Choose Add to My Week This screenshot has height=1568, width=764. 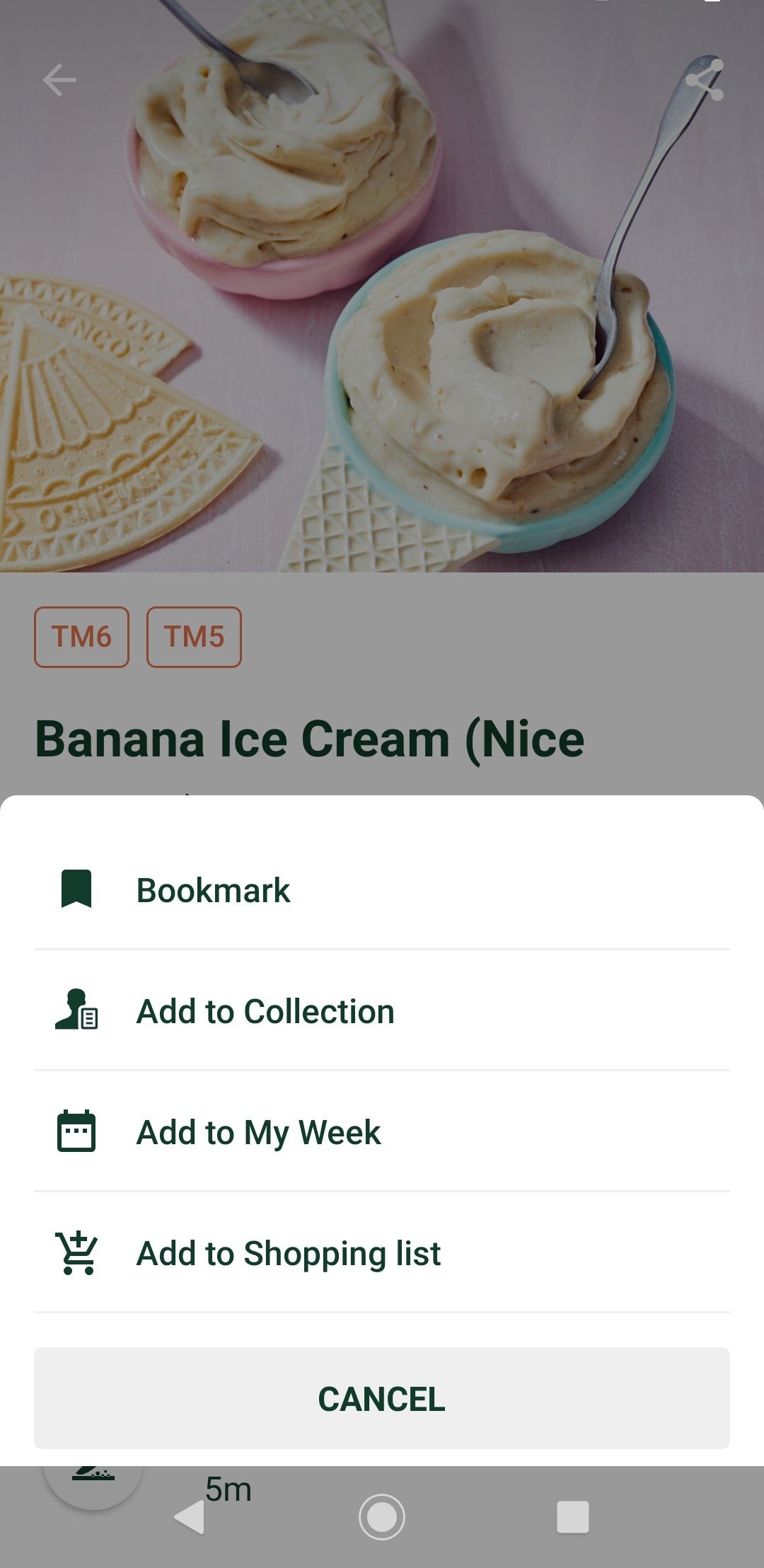click(x=382, y=1131)
